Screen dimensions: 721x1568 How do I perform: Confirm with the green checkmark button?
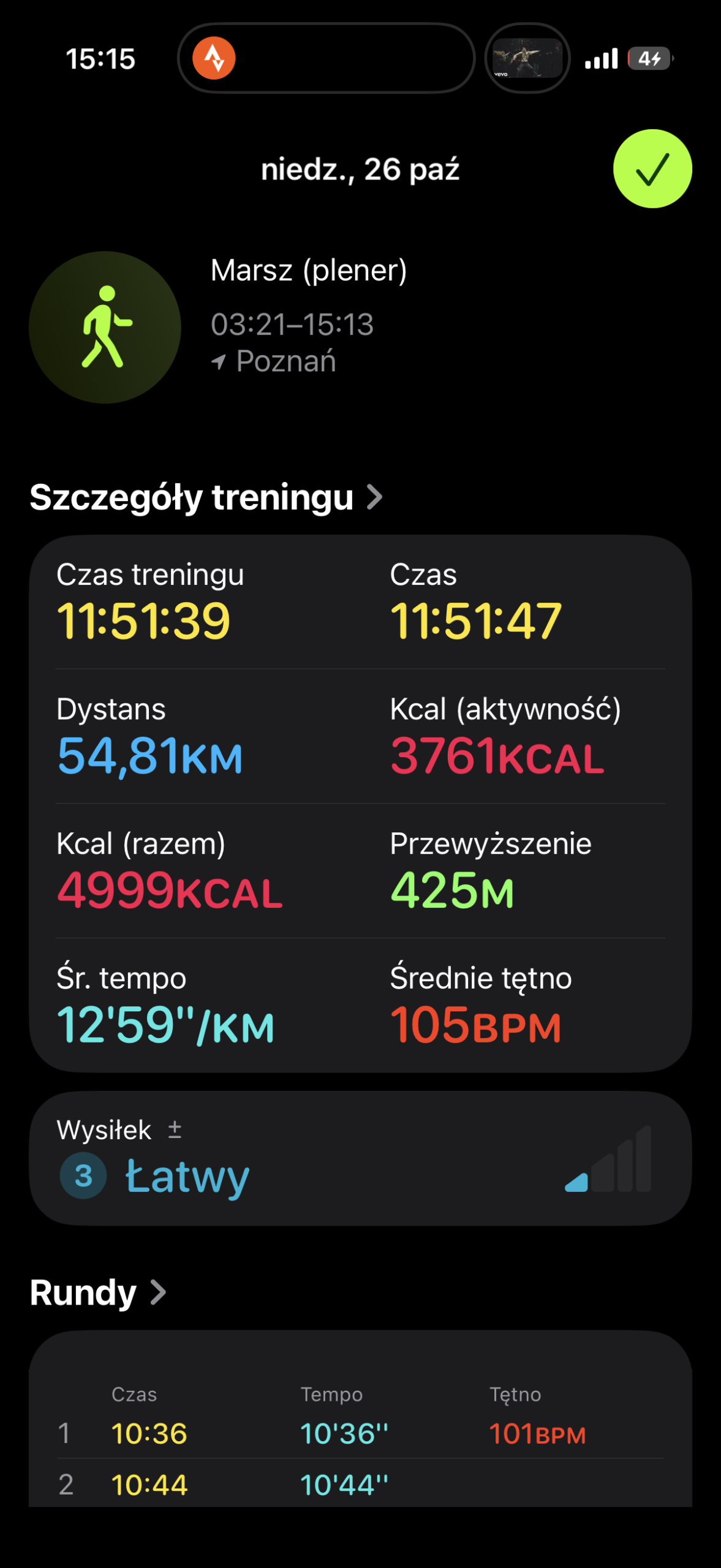coord(652,169)
